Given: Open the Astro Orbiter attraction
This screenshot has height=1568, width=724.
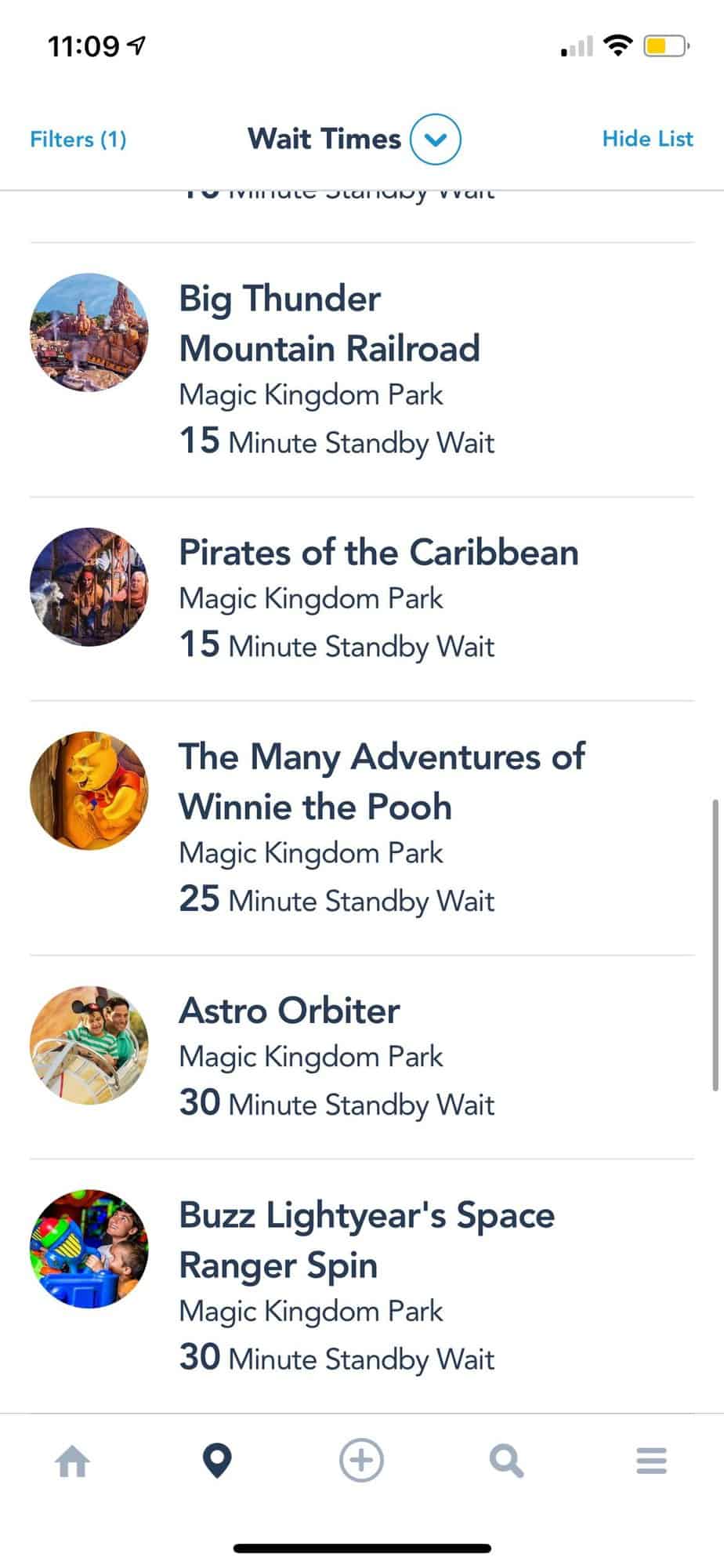Looking at the screenshot, I should tap(289, 1011).
